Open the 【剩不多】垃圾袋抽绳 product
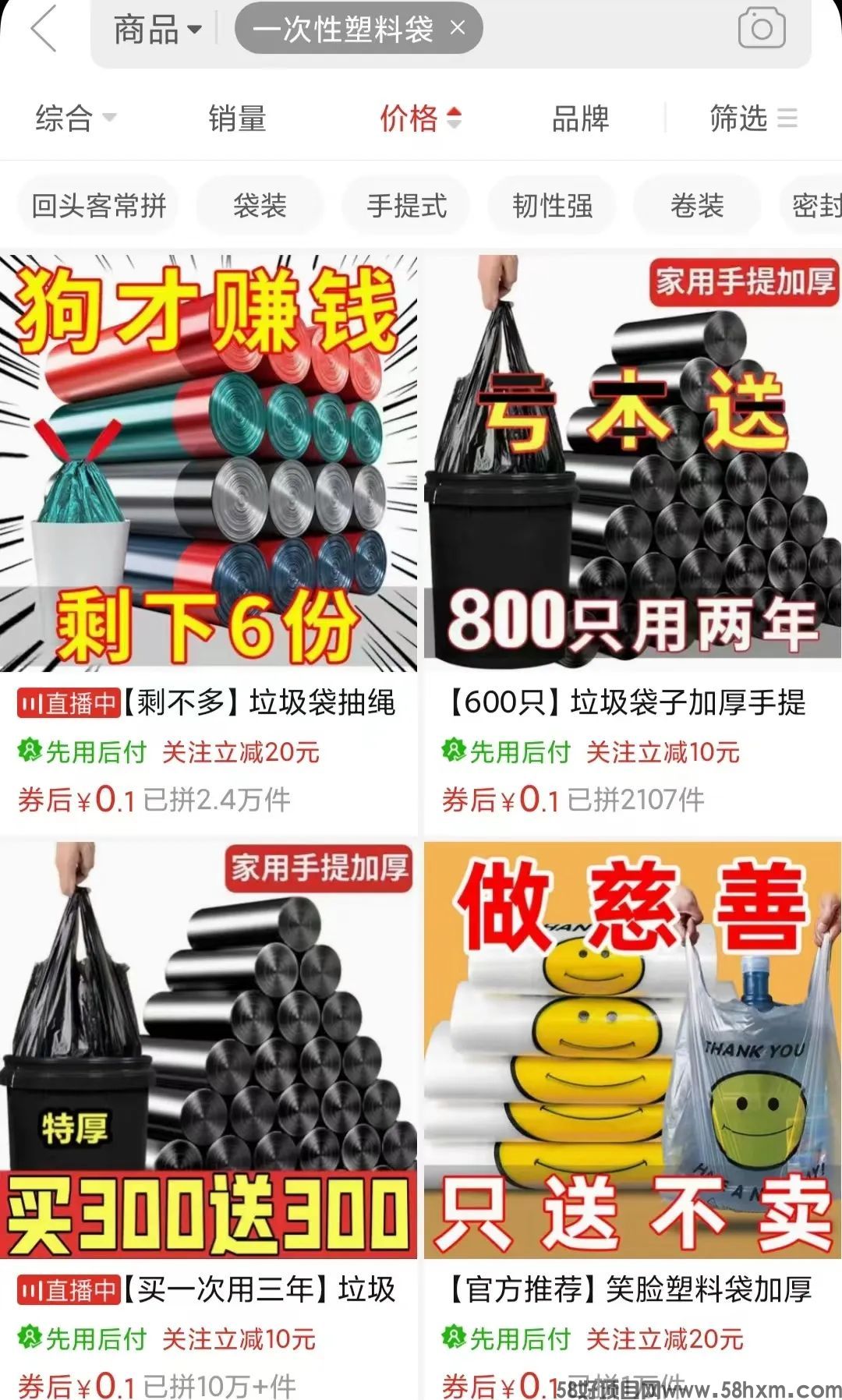 208,544
